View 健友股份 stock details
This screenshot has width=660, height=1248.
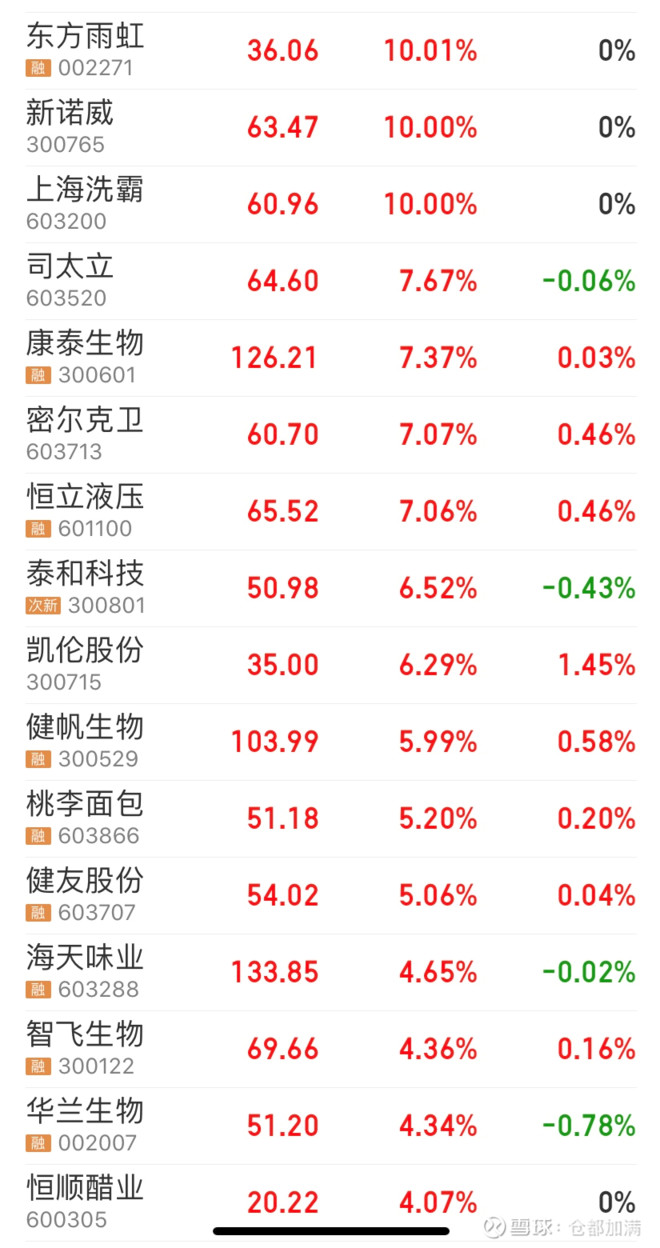tap(85, 881)
